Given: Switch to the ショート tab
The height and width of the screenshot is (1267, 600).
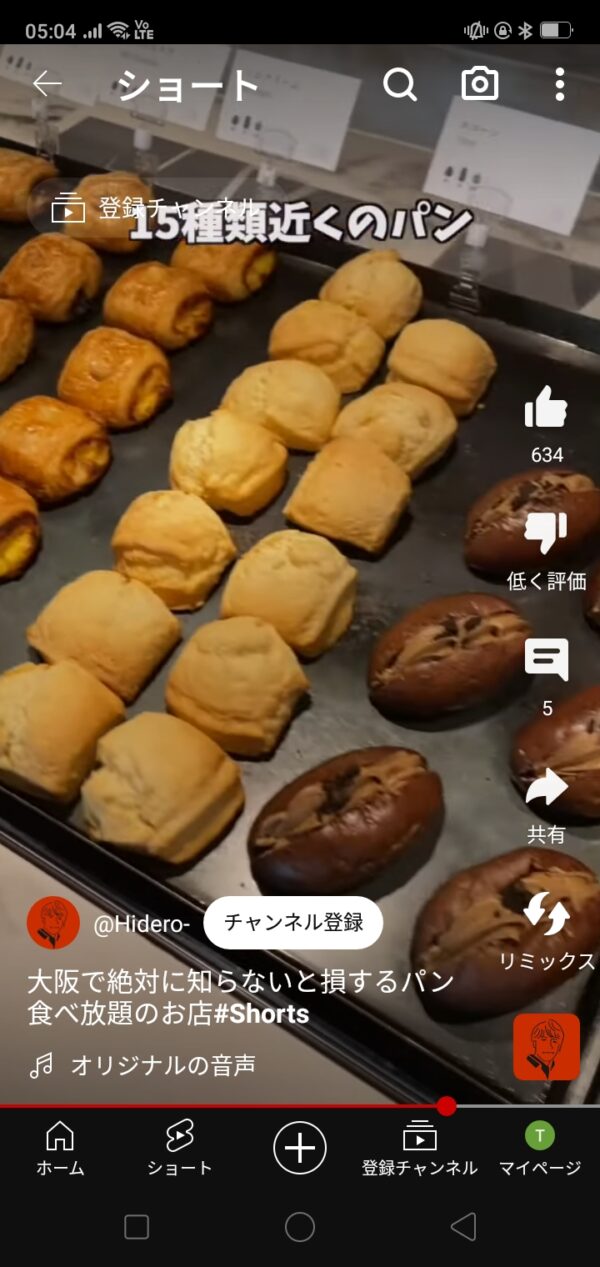Looking at the screenshot, I should (180, 1148).
